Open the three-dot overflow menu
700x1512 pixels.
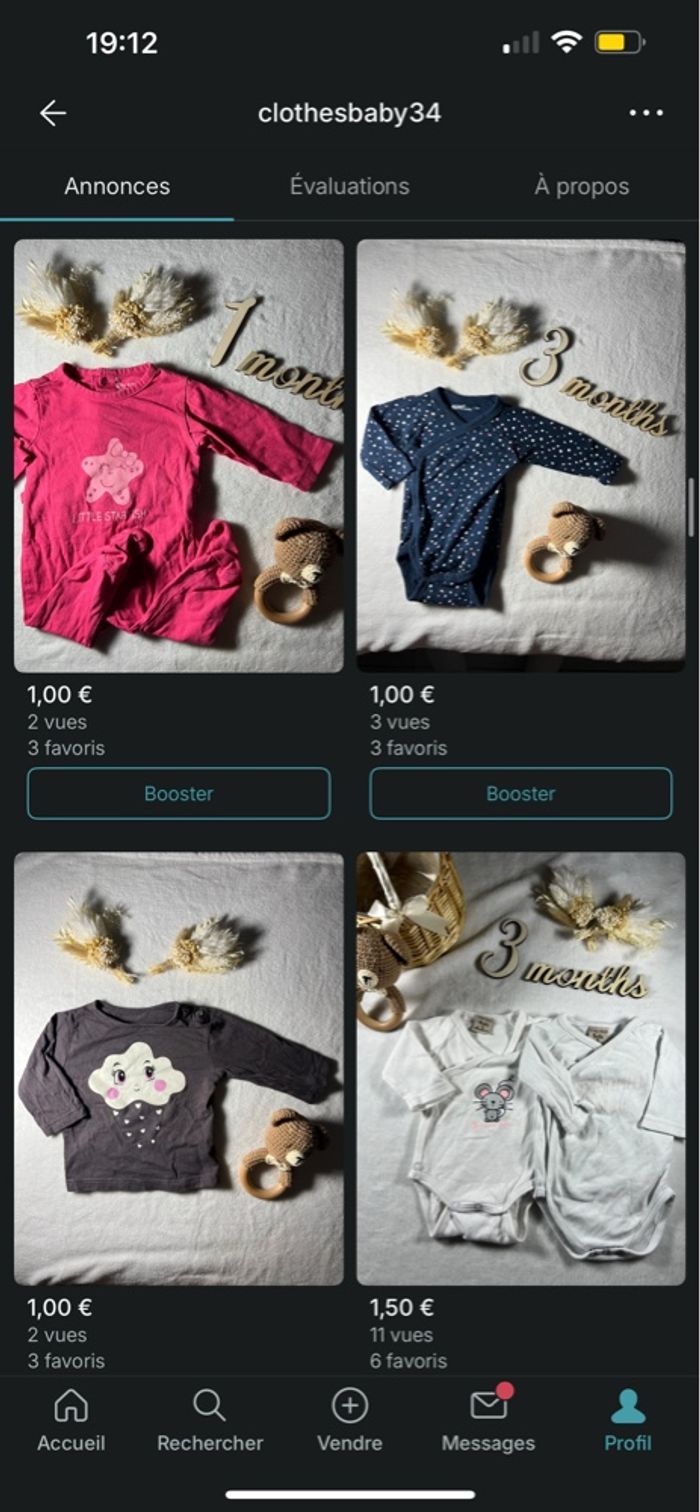(x=646, y=113)
